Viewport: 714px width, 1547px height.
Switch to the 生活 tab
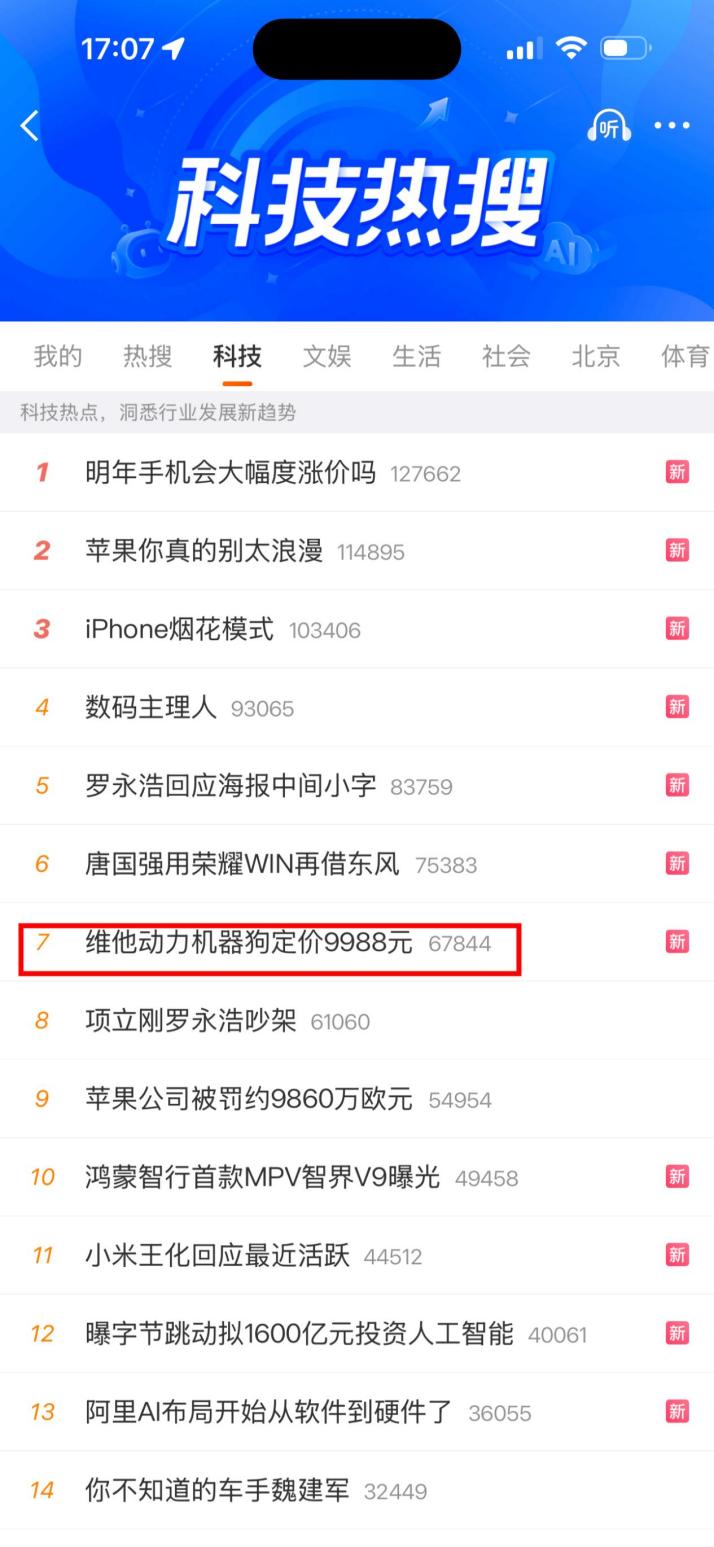tap(417, 356)
